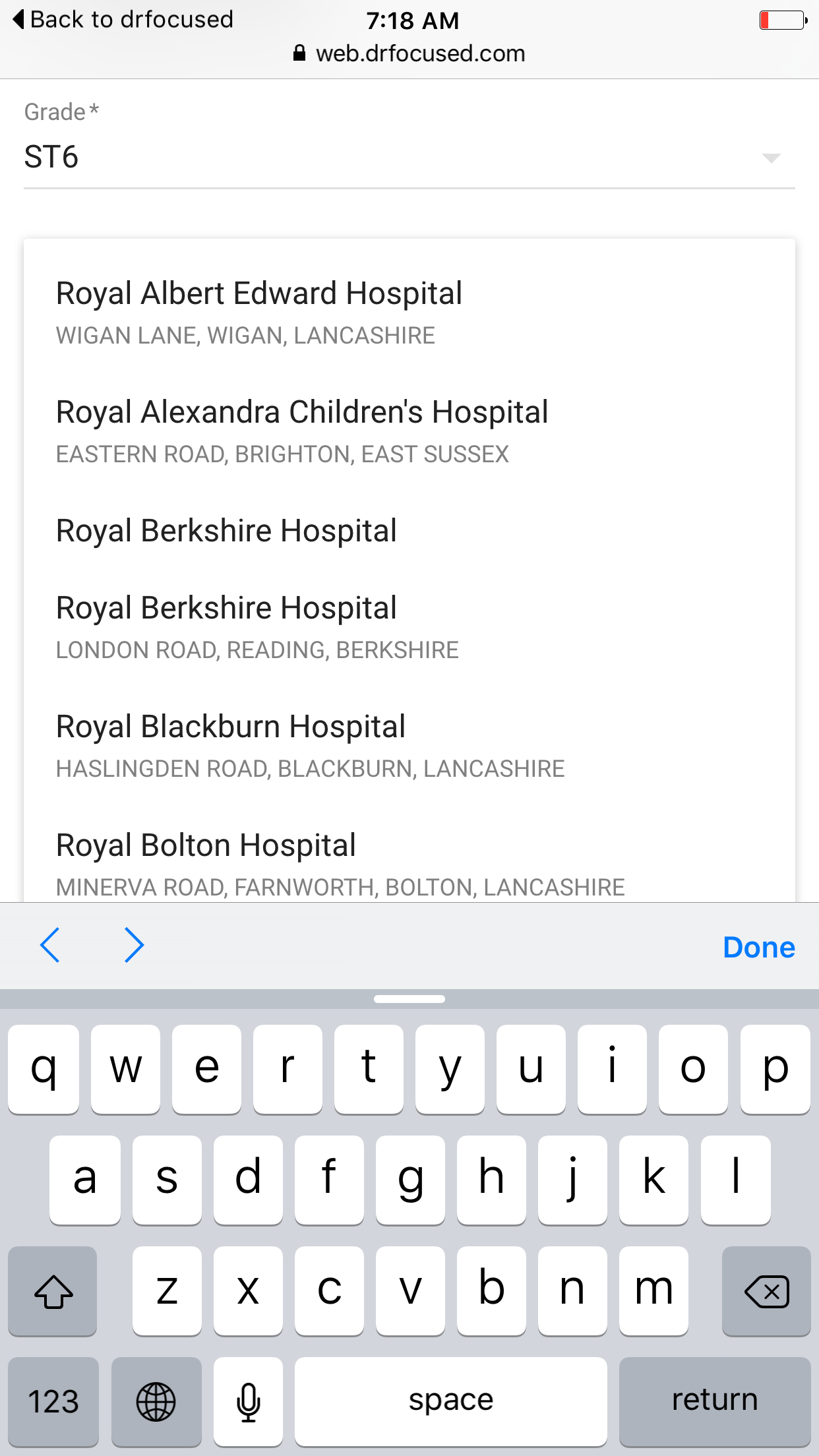This screenshot has width=819, height=1456.
Task: Open the web.drfocused.com address bar
Action: click(409, 53)
